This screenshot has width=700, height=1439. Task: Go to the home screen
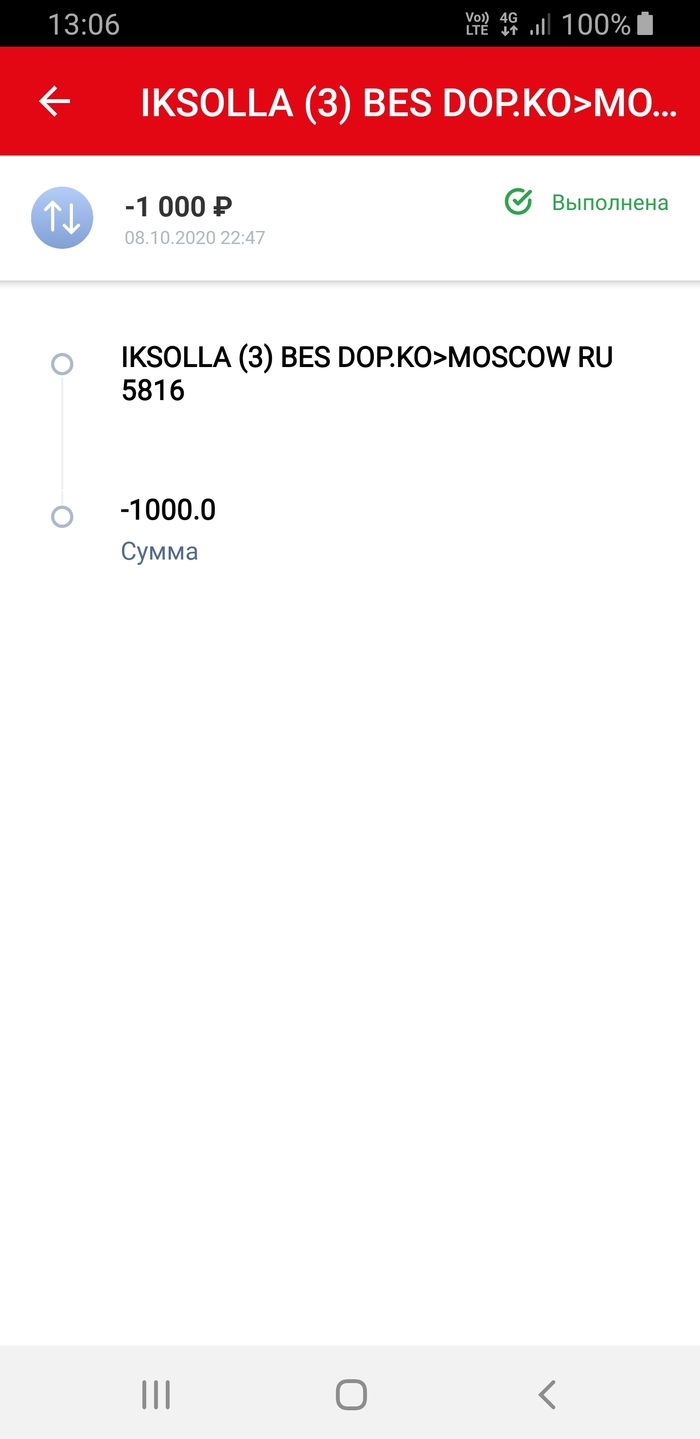351,1394
